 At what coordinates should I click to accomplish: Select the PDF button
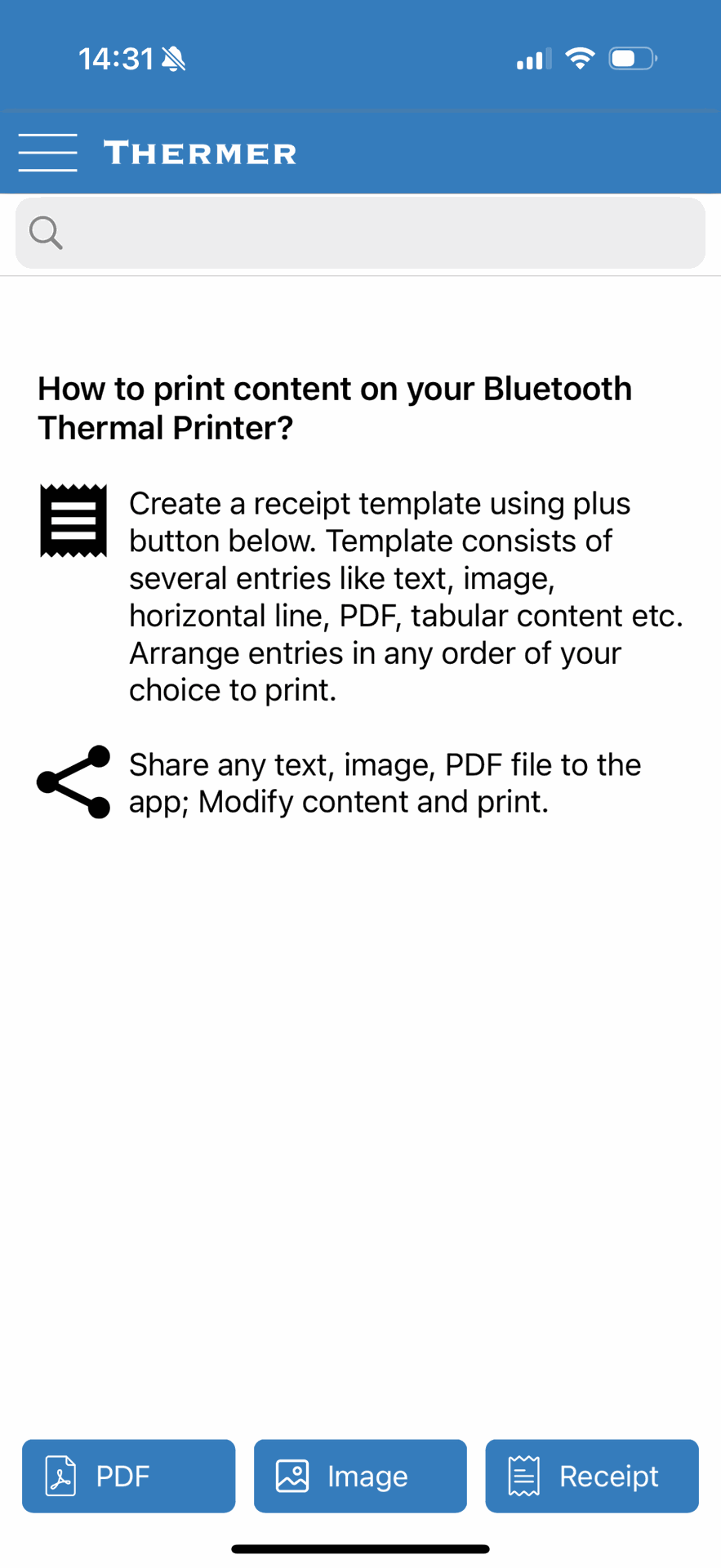pos(128,1476)
